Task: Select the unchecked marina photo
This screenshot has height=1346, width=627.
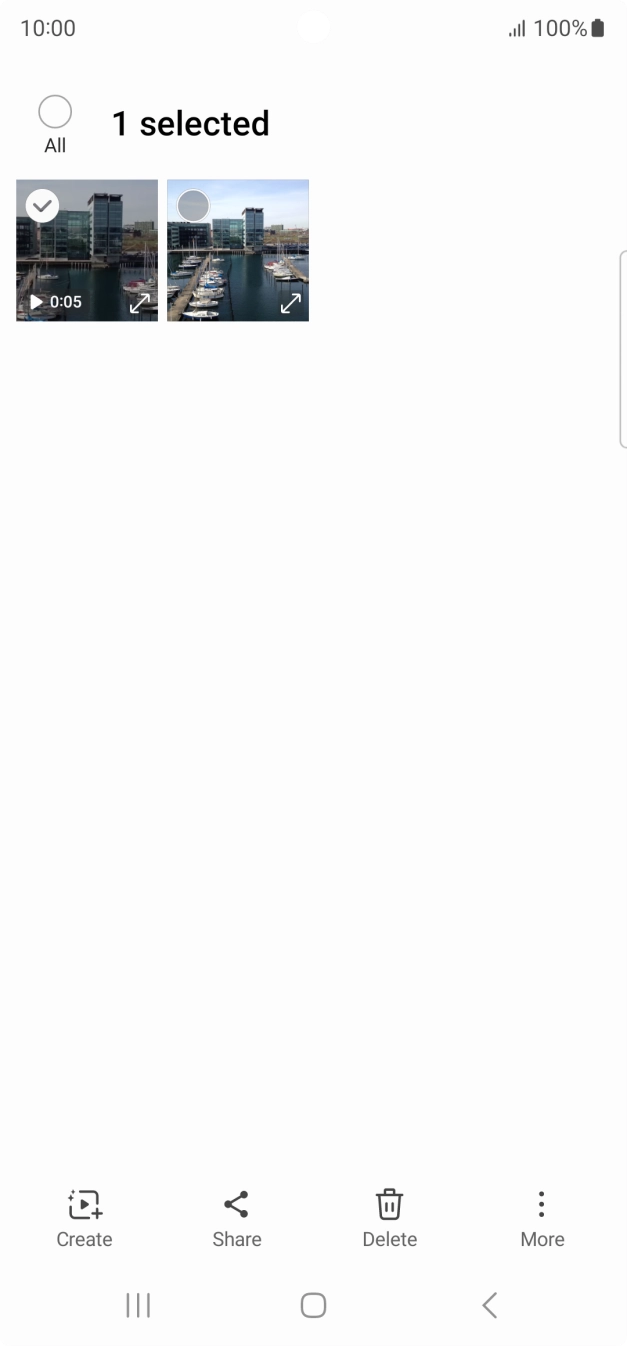Action: point(193,206)
